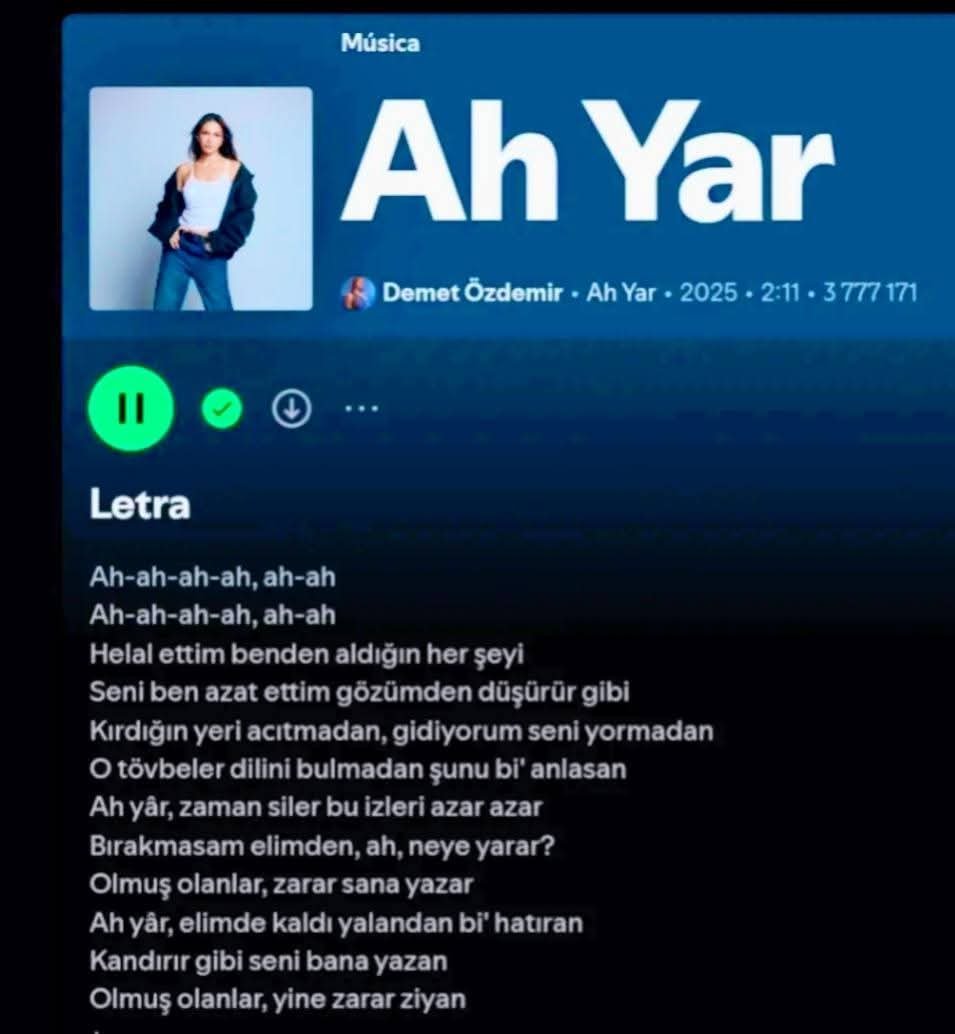Download the Ah Yar track

(x=292, y=408)
